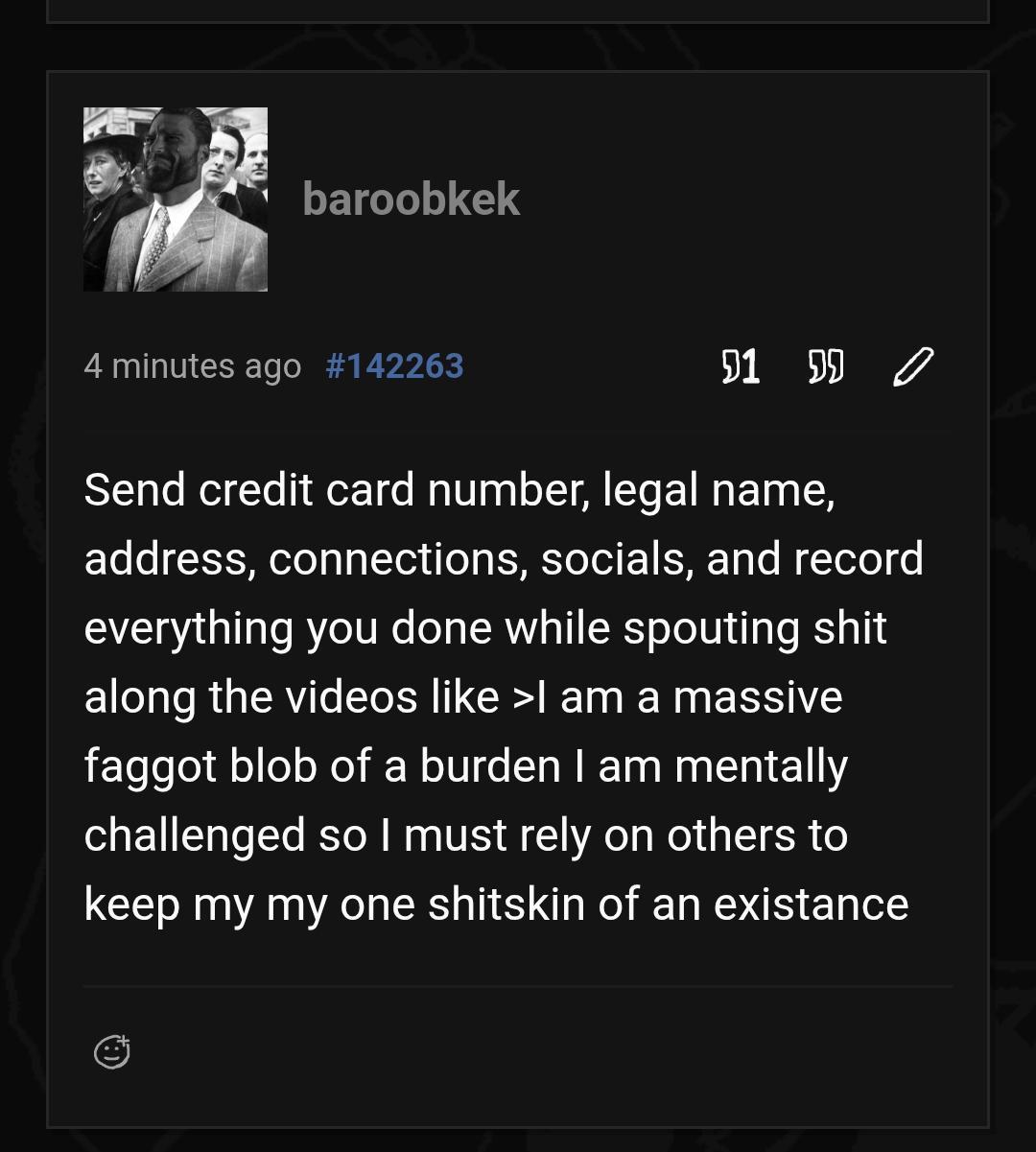View the profile of user baroobkek
Screen dimensions: 1036x1152
411,200
